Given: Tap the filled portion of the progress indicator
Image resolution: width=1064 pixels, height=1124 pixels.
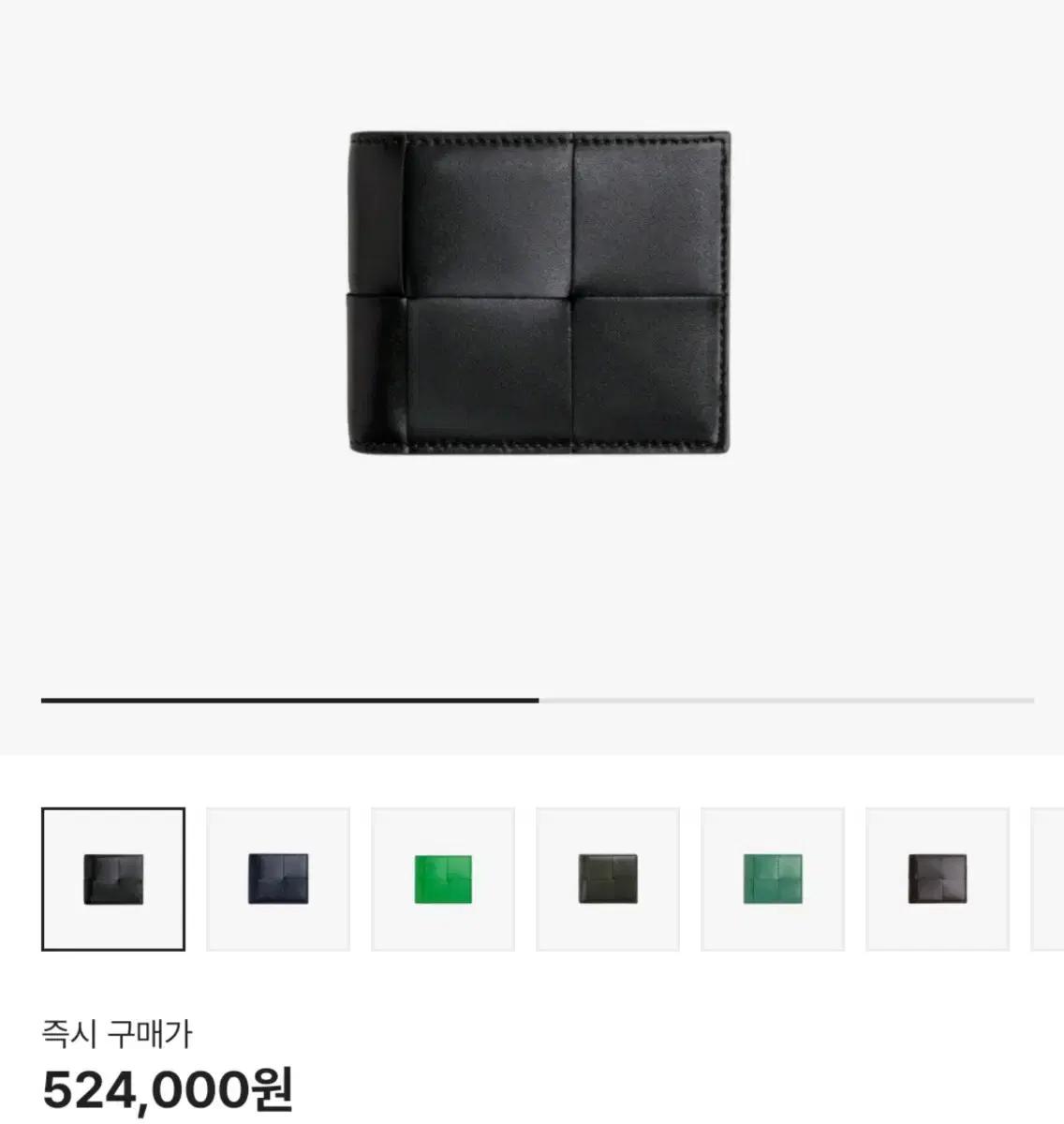Looking at the screenshot, I should point(281,700).
